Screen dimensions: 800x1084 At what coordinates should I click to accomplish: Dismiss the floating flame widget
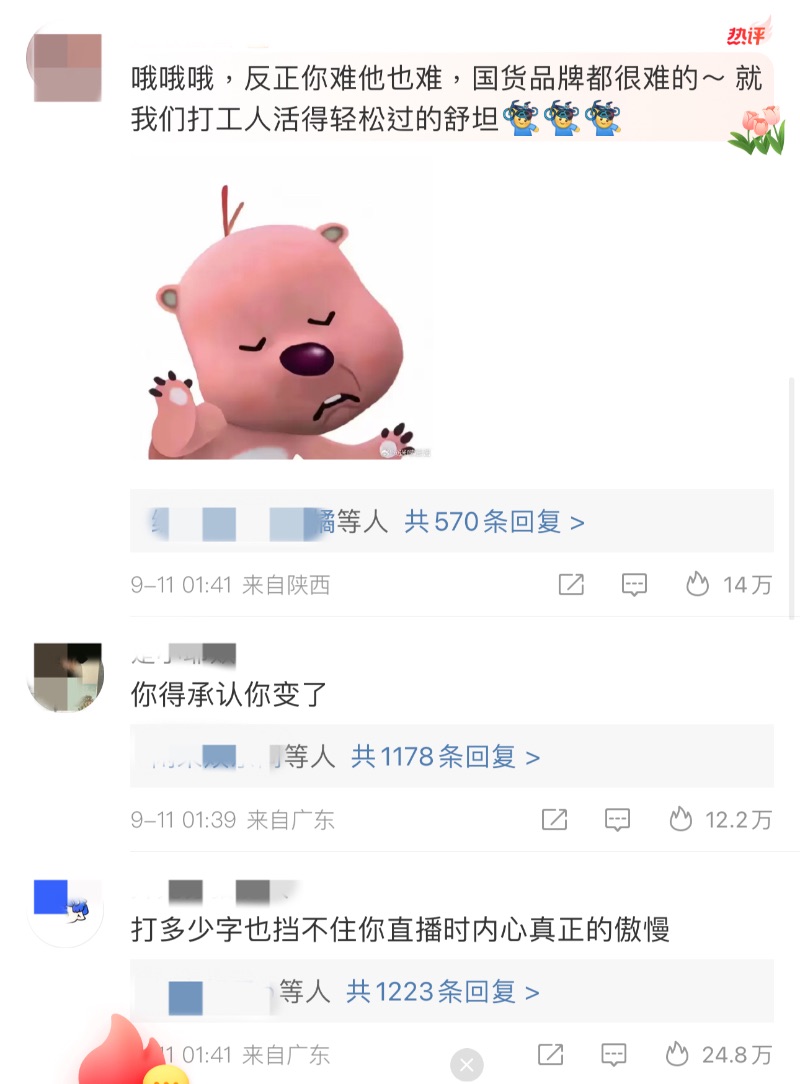[x=466, y=1065]
